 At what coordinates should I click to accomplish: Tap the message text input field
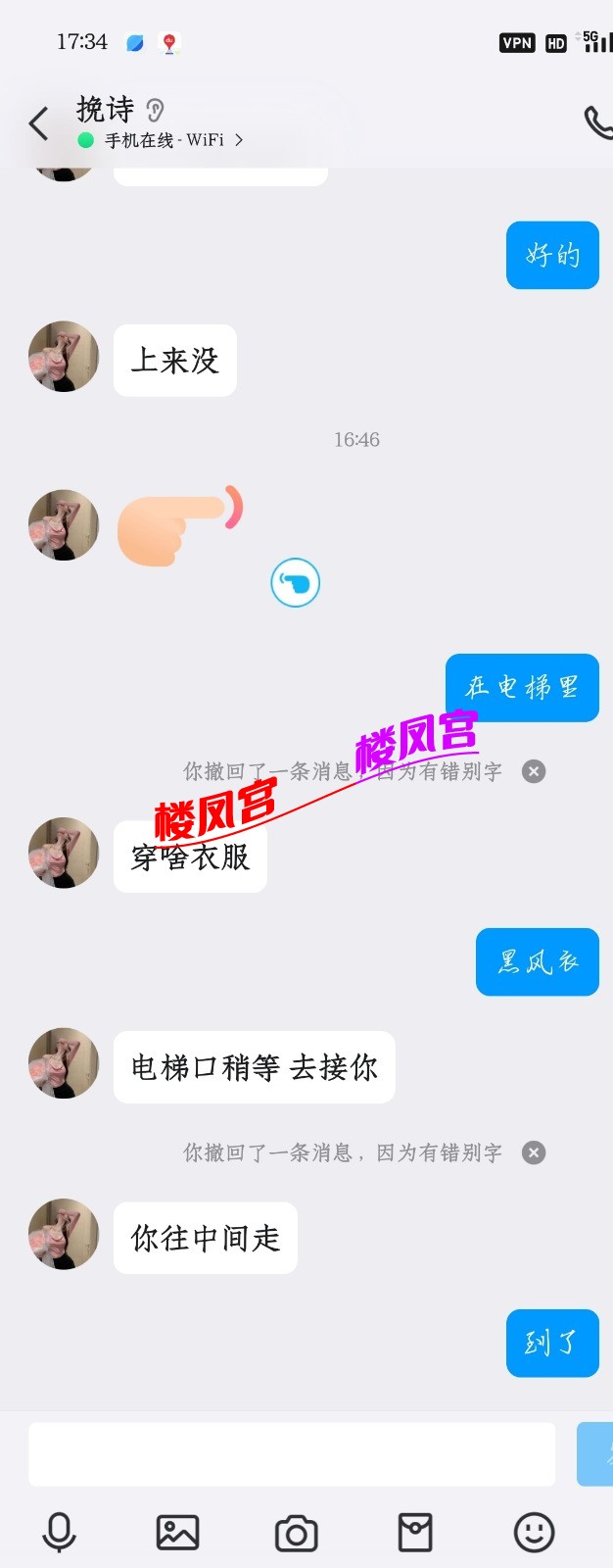click(x=291, y=1454)
